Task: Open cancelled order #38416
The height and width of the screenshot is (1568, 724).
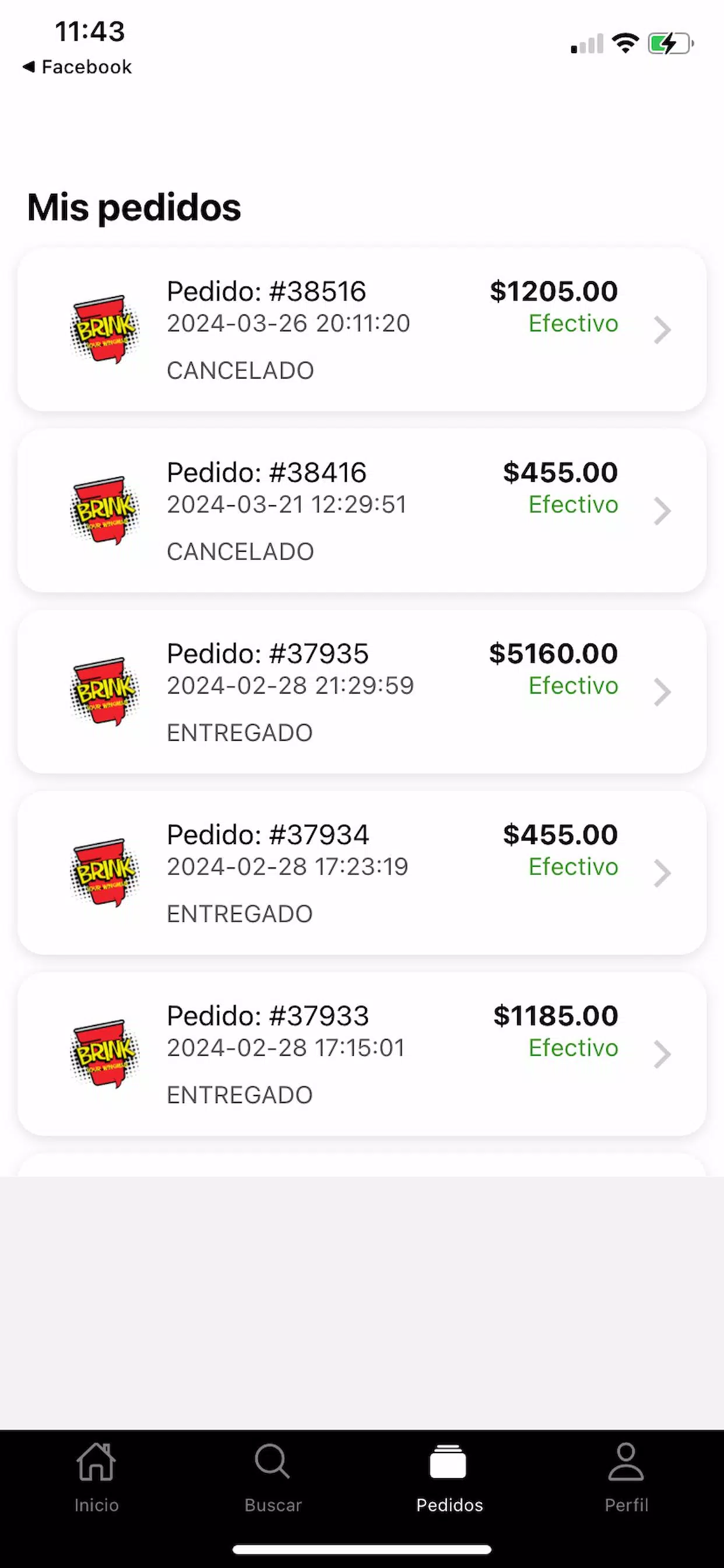Action: (362, 510)
